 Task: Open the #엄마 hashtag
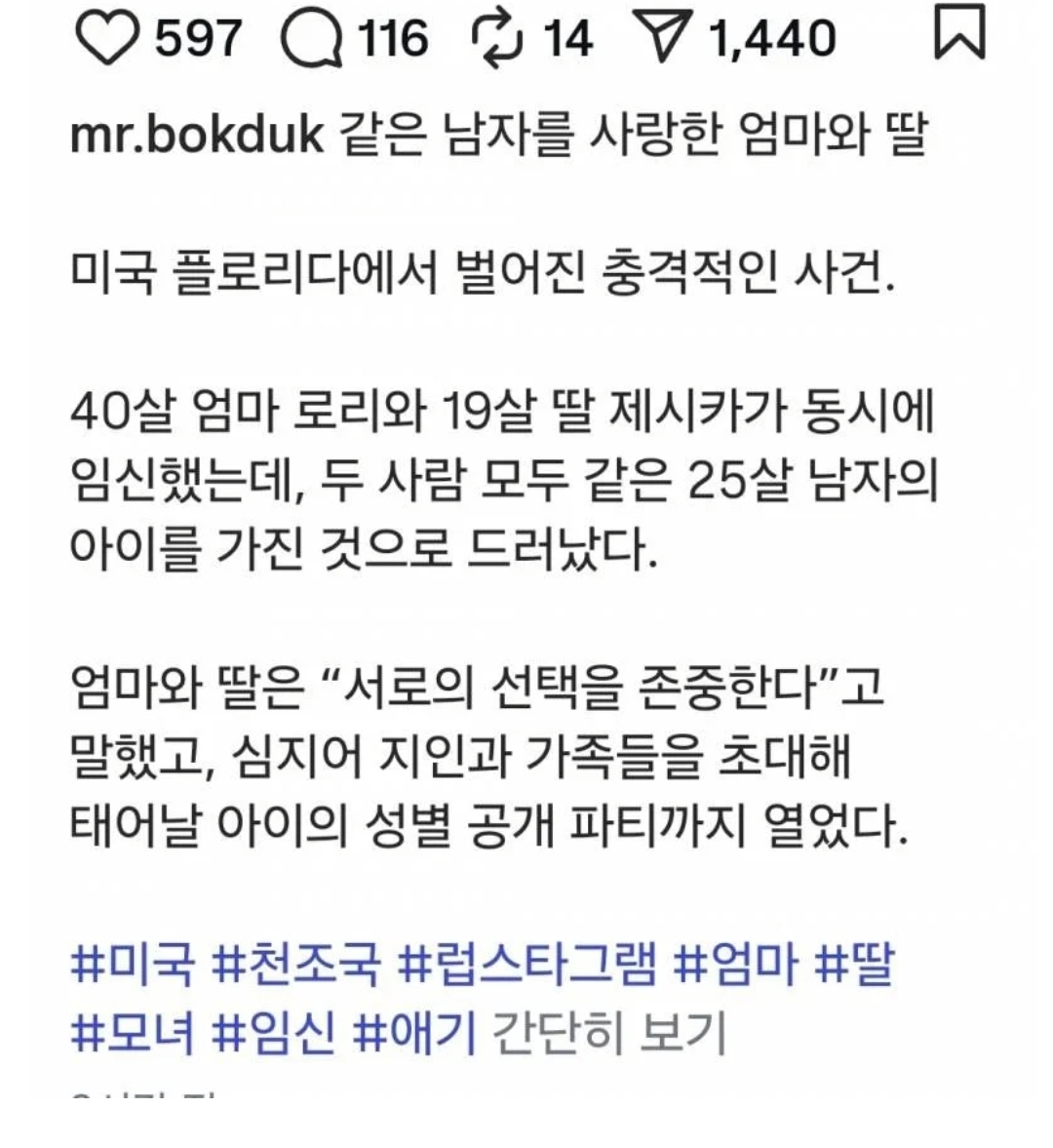[x=737, y=965]
